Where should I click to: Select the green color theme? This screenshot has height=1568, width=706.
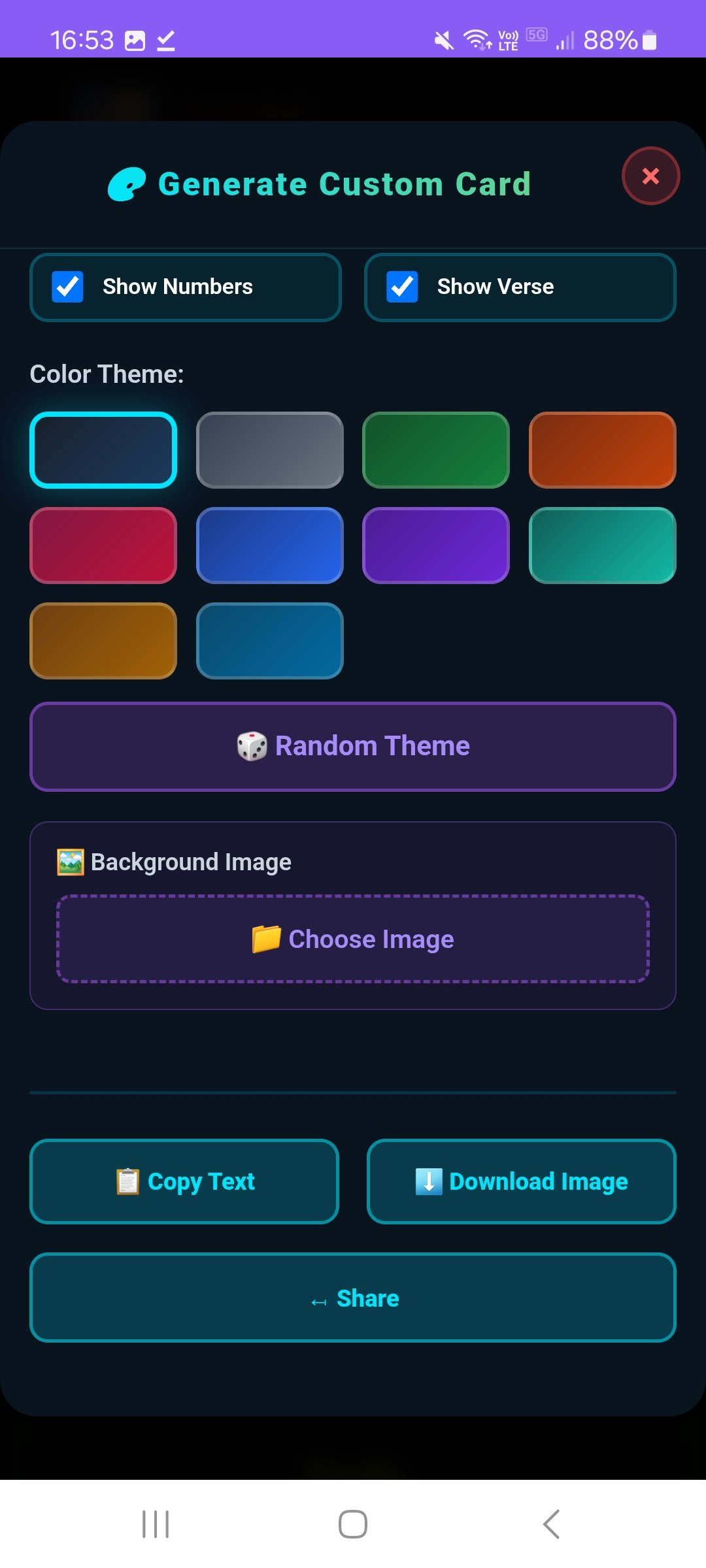click(436, 450)
